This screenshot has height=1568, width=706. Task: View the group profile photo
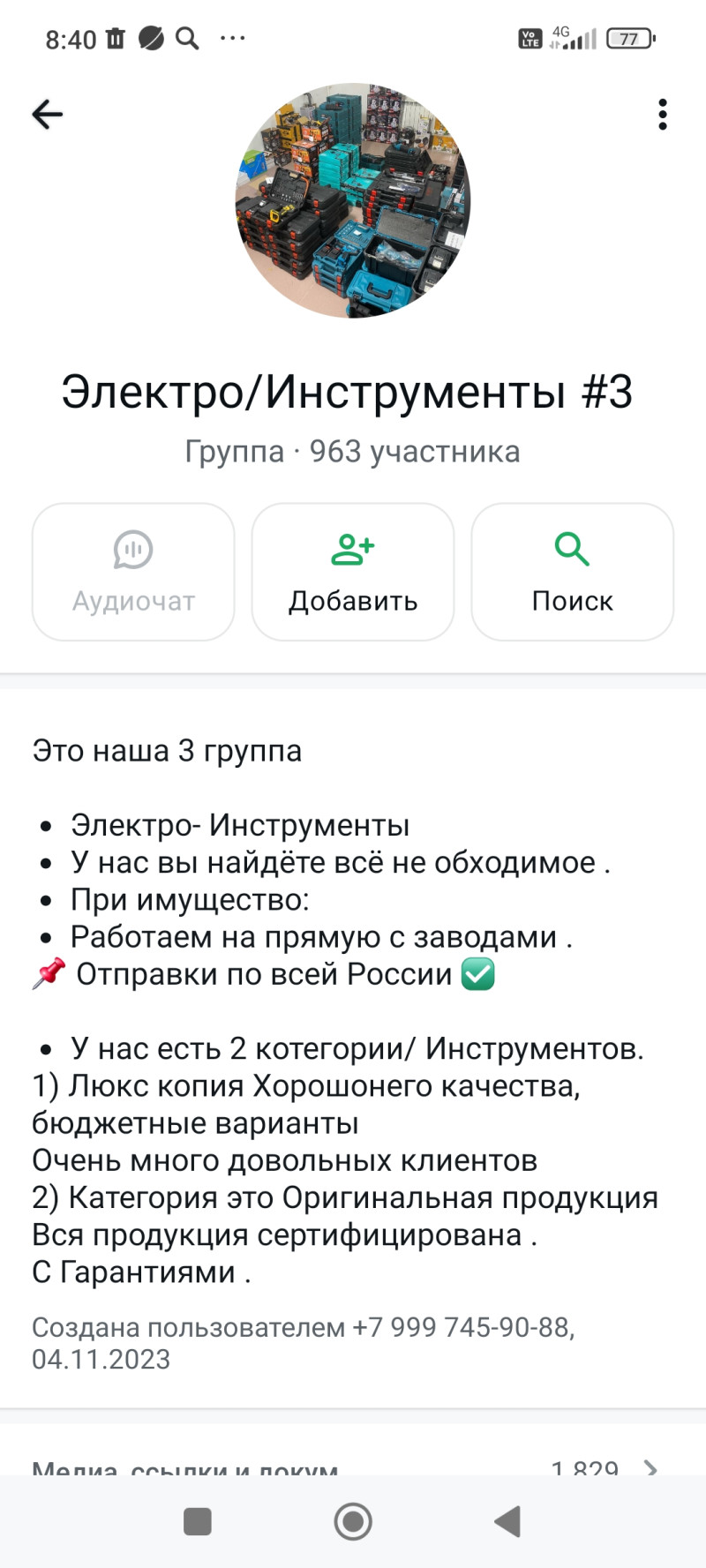click(x=353, y=200)
